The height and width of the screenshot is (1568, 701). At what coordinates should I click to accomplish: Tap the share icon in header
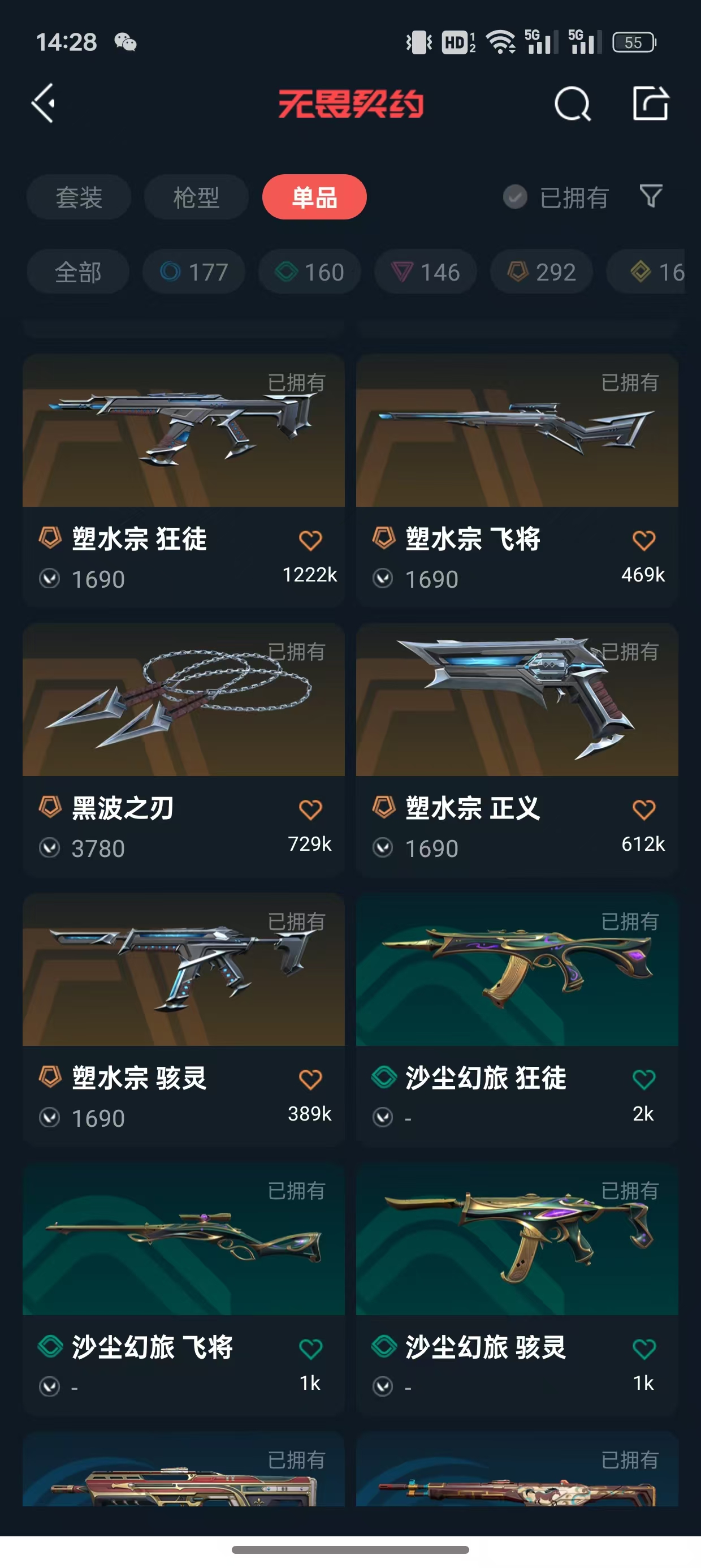[x=651, y=103]
